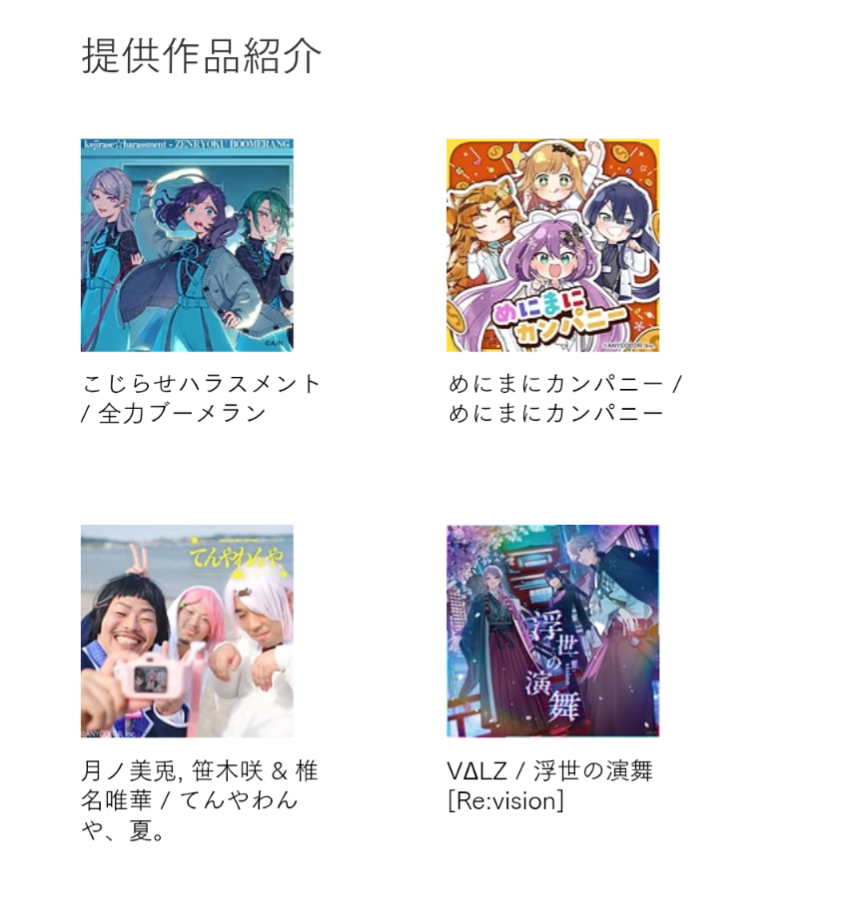Select the てんやわんや、夏。 album cover
This screenshot has height=904, width=863.
tap(187, 631)
